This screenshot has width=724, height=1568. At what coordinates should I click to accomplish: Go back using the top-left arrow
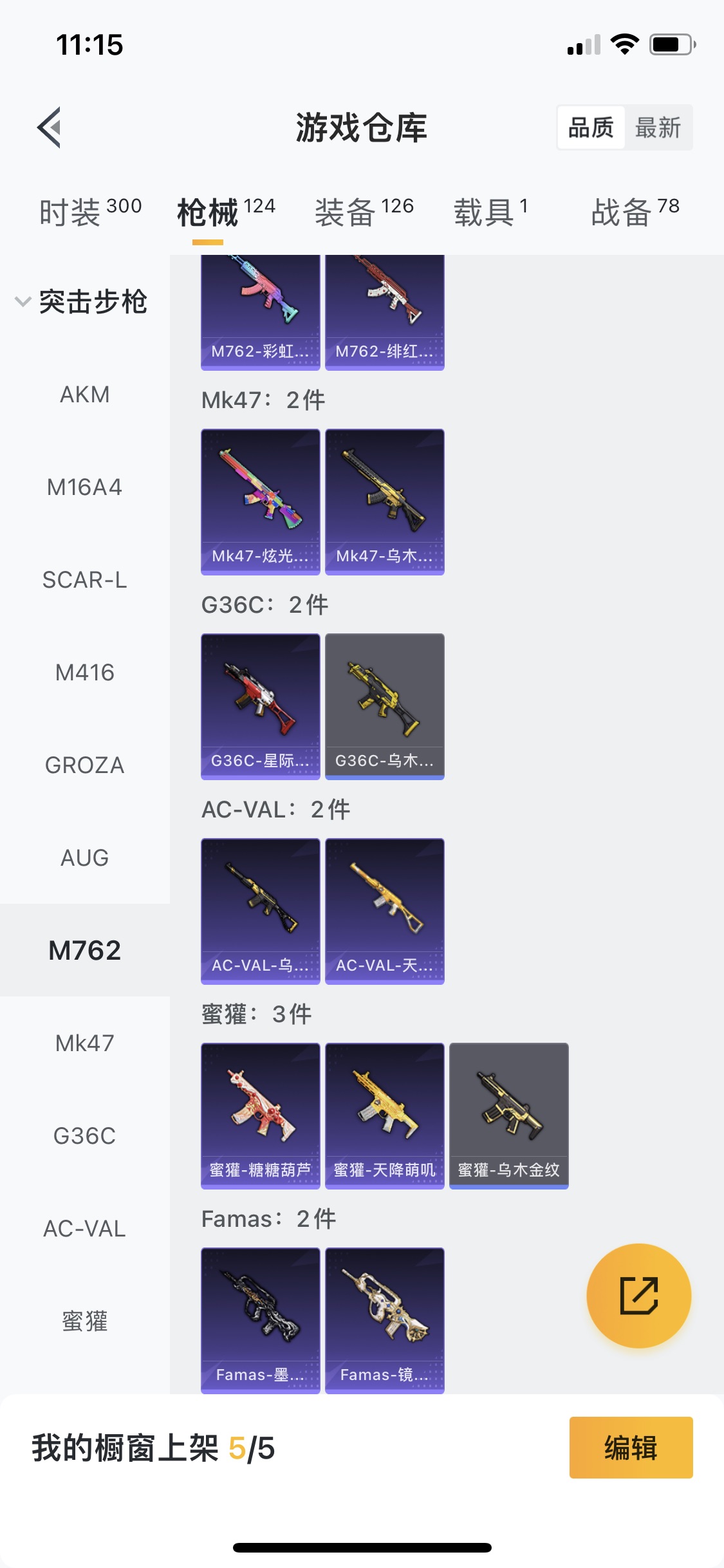pos(49,127)
